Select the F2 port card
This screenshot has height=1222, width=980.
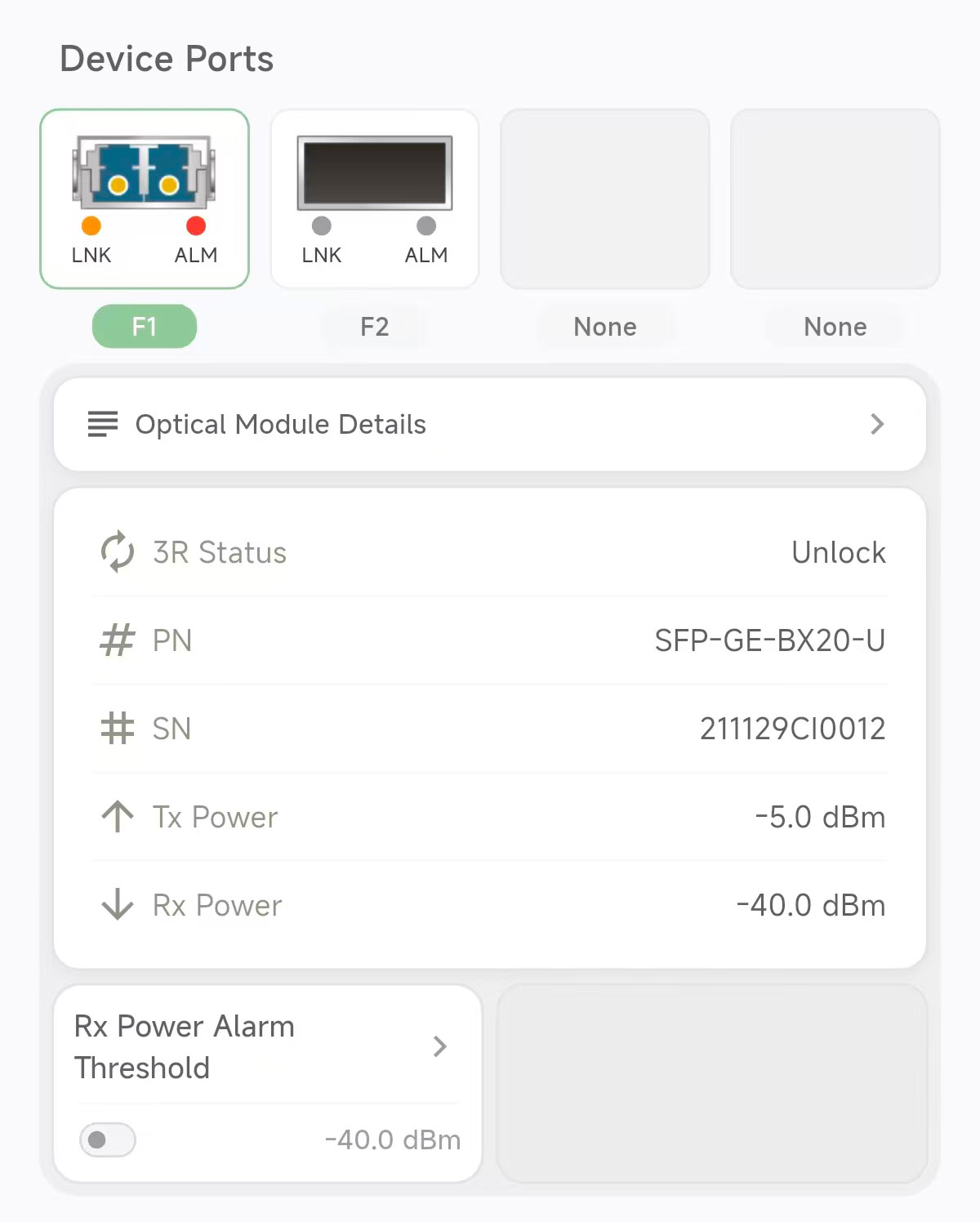375,198
